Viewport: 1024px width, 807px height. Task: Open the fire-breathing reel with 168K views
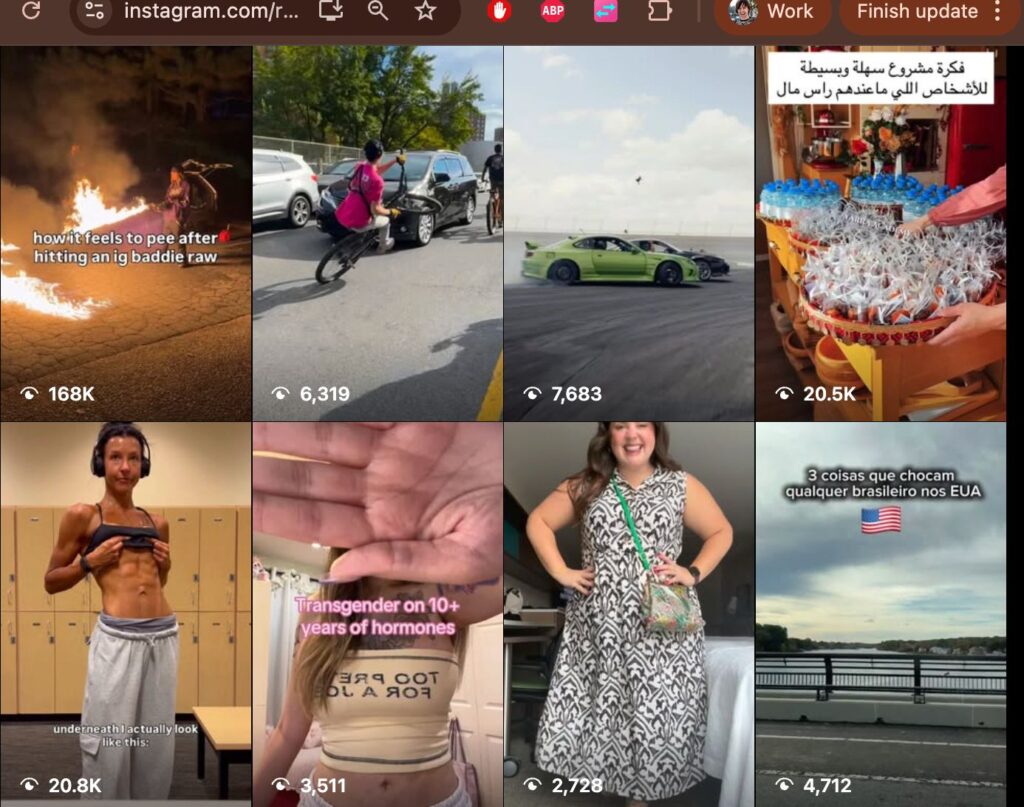[125, 232]
